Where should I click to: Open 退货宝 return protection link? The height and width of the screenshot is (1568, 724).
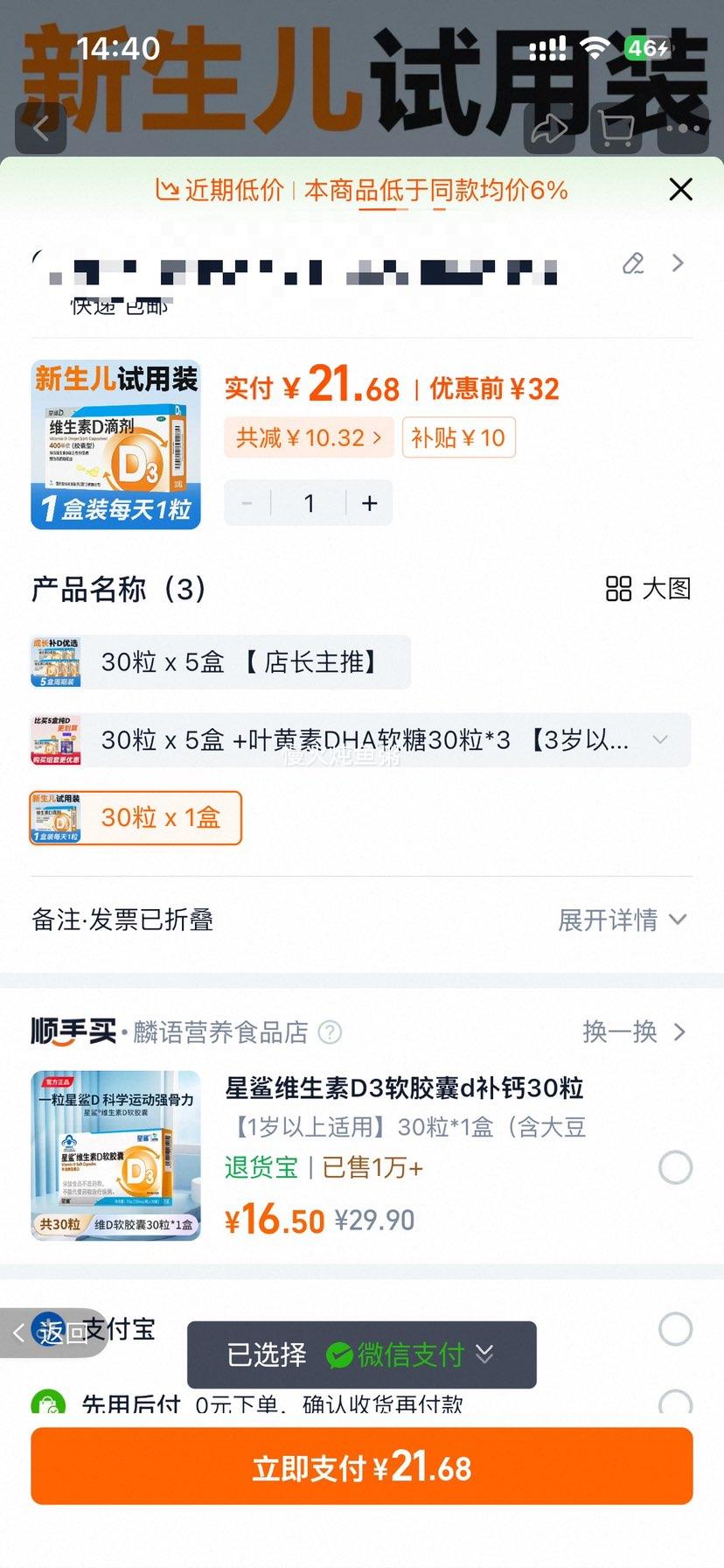point(261,1167)
